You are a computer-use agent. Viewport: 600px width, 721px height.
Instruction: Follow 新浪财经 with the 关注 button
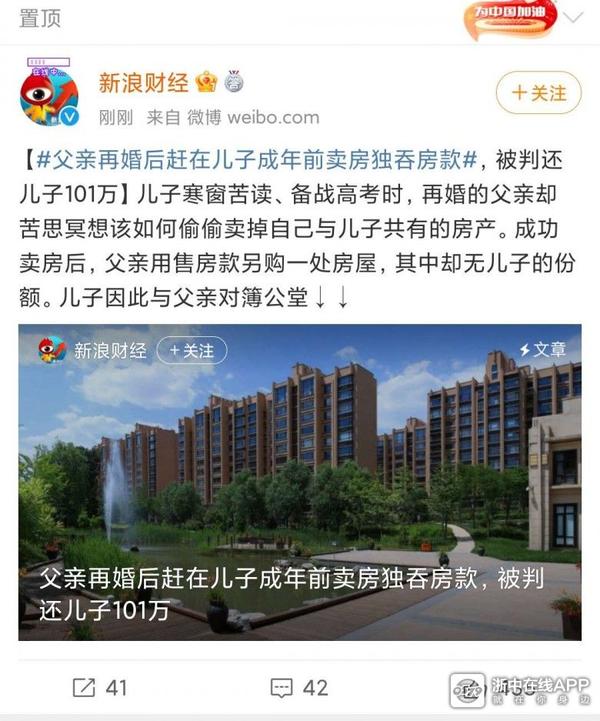[x=540, y=93]
